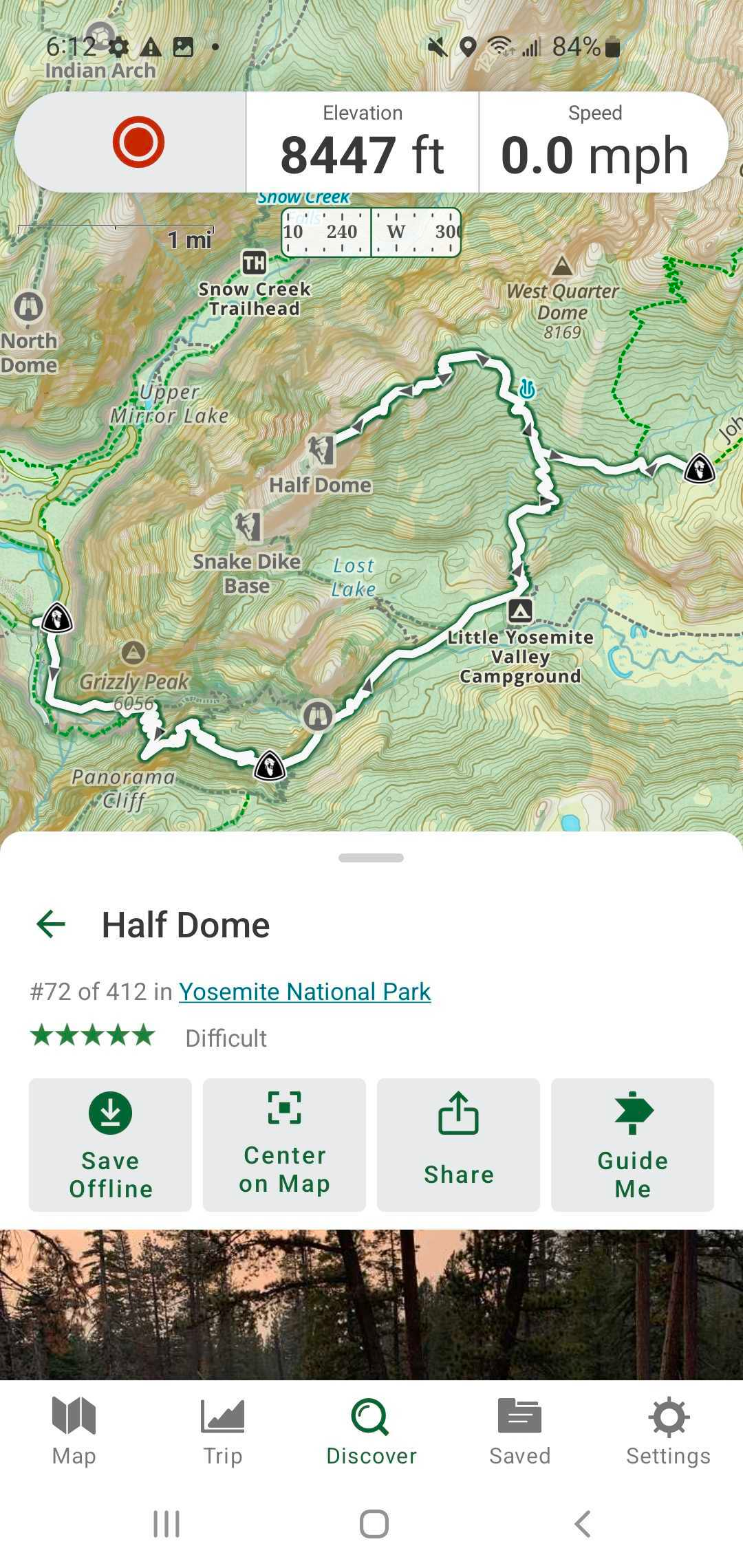Go back with system navigation button
This screenshot has height=1568, width=743.
[x=582, y=1524]
